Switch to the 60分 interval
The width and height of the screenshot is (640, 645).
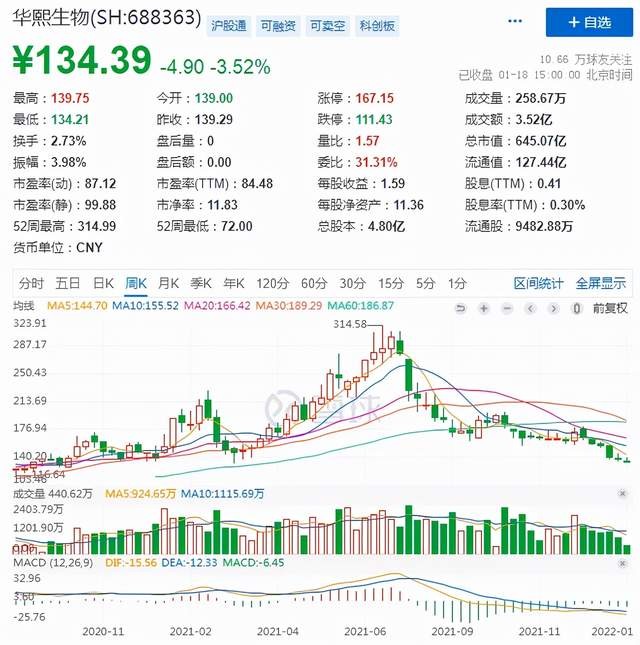click(314, 283)
